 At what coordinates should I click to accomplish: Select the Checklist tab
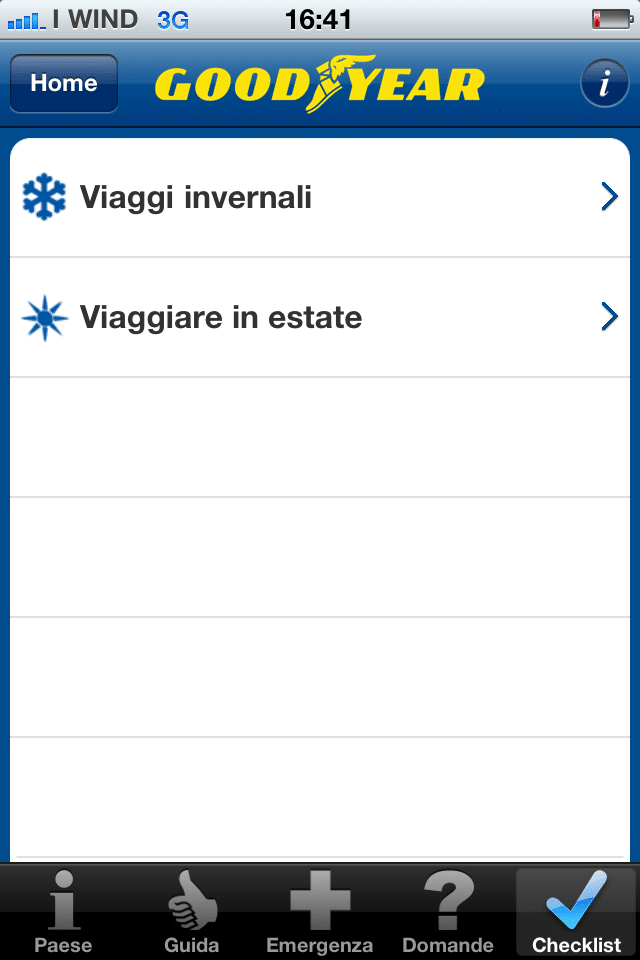(576, 912)
